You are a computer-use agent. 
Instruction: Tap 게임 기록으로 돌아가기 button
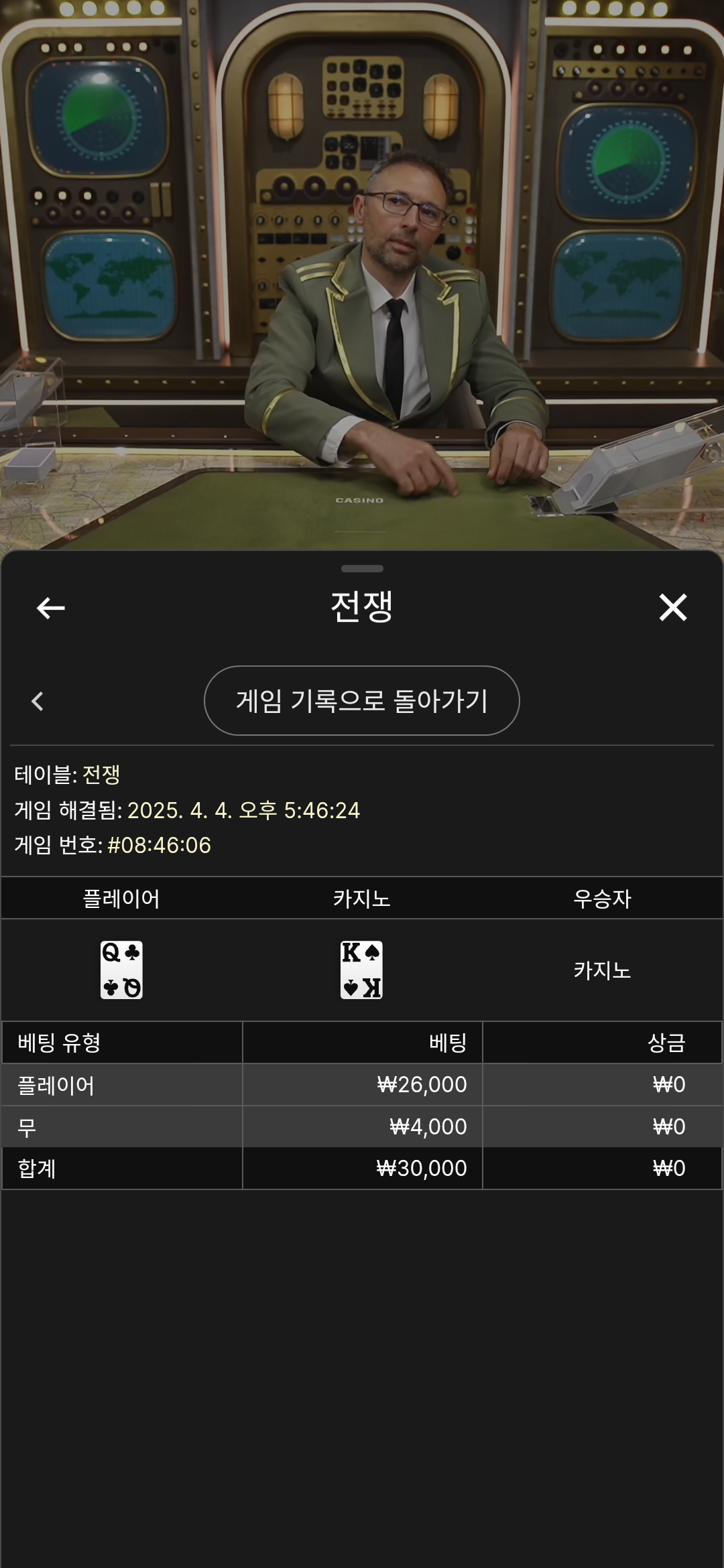pos(362,701)
